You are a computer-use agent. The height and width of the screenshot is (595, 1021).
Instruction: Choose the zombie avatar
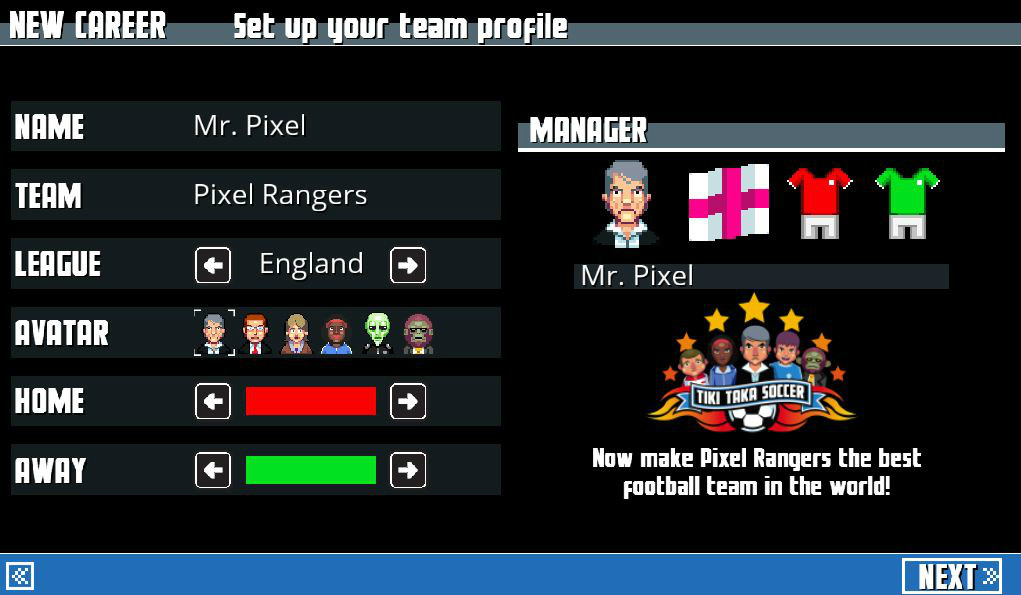(418, 333)
